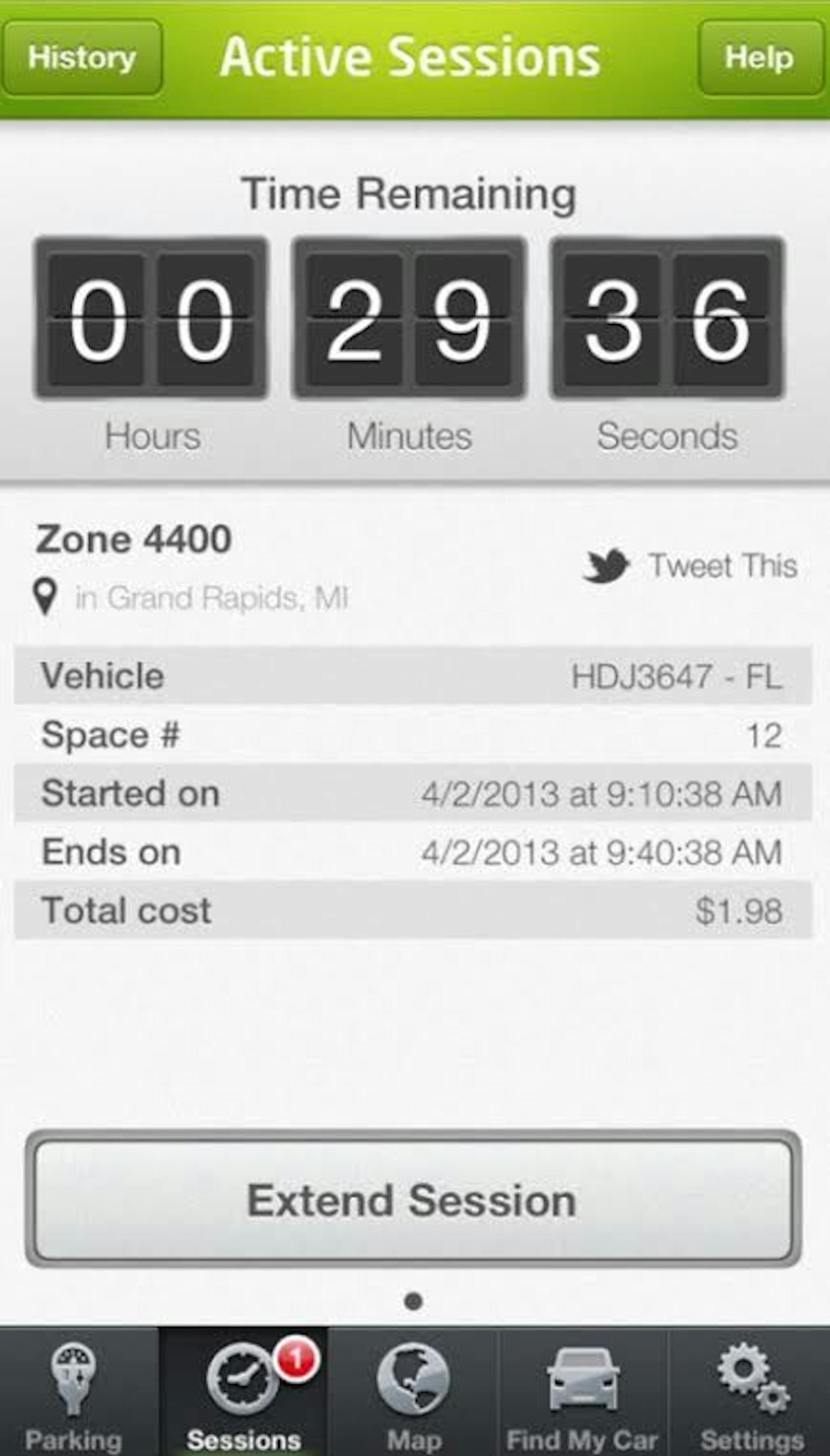The height and width of the screenshot is (1456, 830).
Task: Tap Tweet This to share session
Action: coord(690,566)
